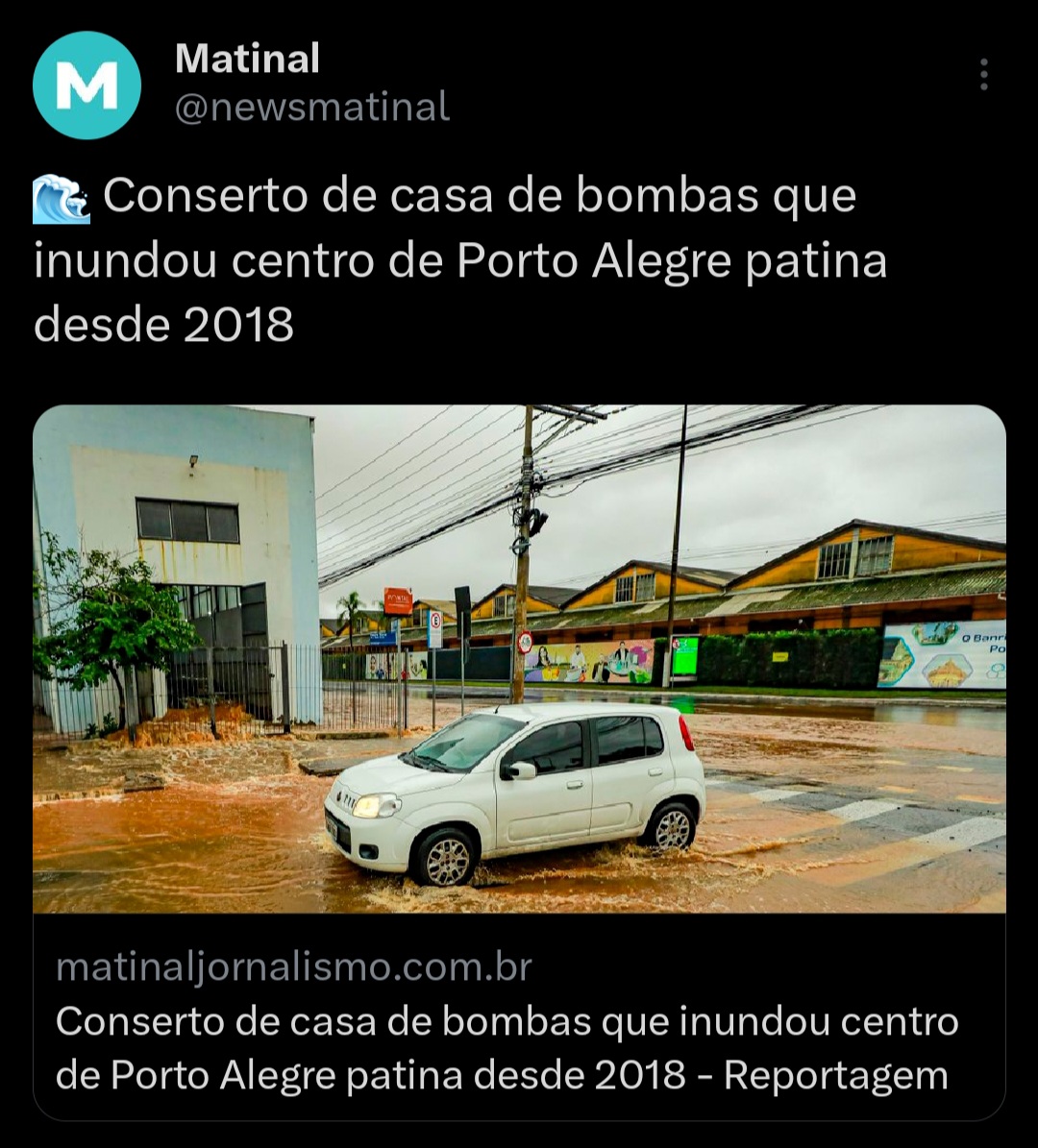Open the @newsmatinal account handle

click(312, 107)
